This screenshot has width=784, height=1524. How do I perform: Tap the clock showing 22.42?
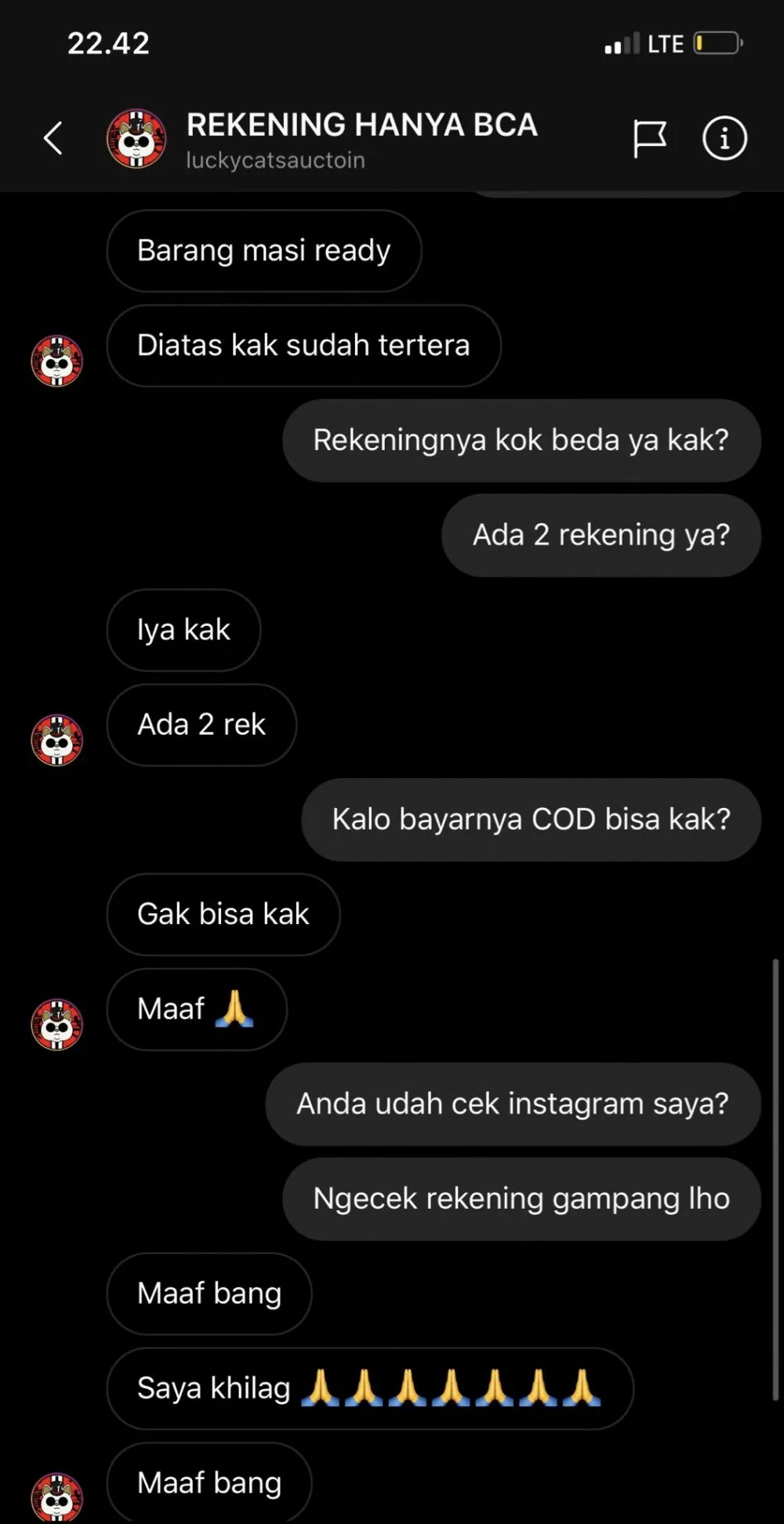(x=107, y=43)
